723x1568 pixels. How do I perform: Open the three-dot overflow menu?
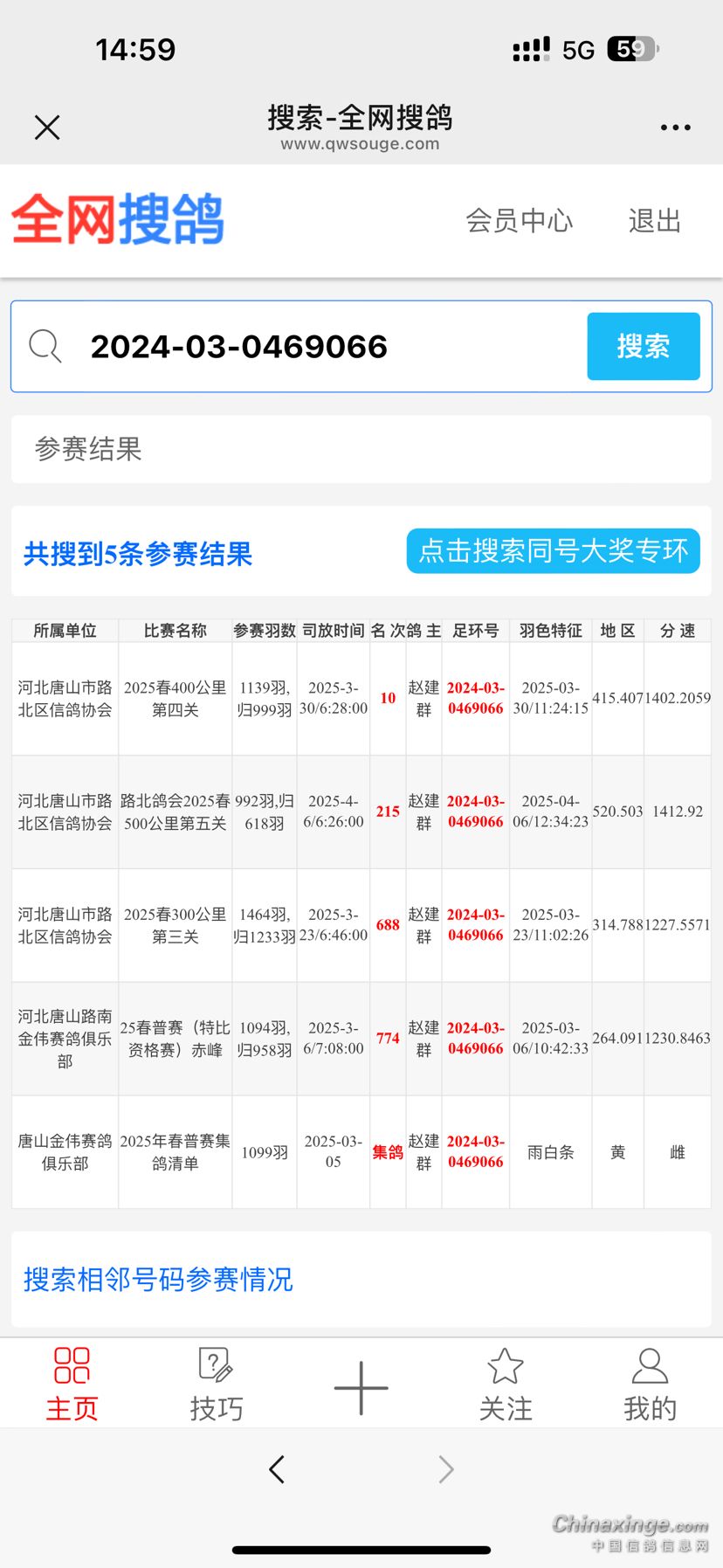click(x=675, y=128)
